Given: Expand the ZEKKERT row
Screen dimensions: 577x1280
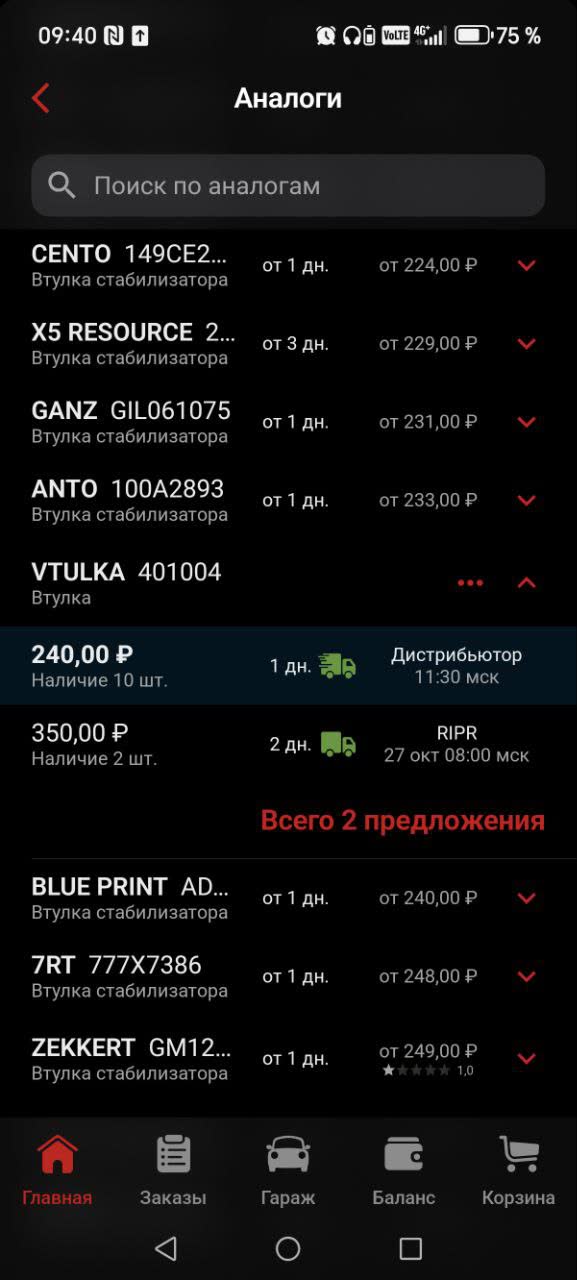Looking at the screenshot, I should (x=527, y=1058).
